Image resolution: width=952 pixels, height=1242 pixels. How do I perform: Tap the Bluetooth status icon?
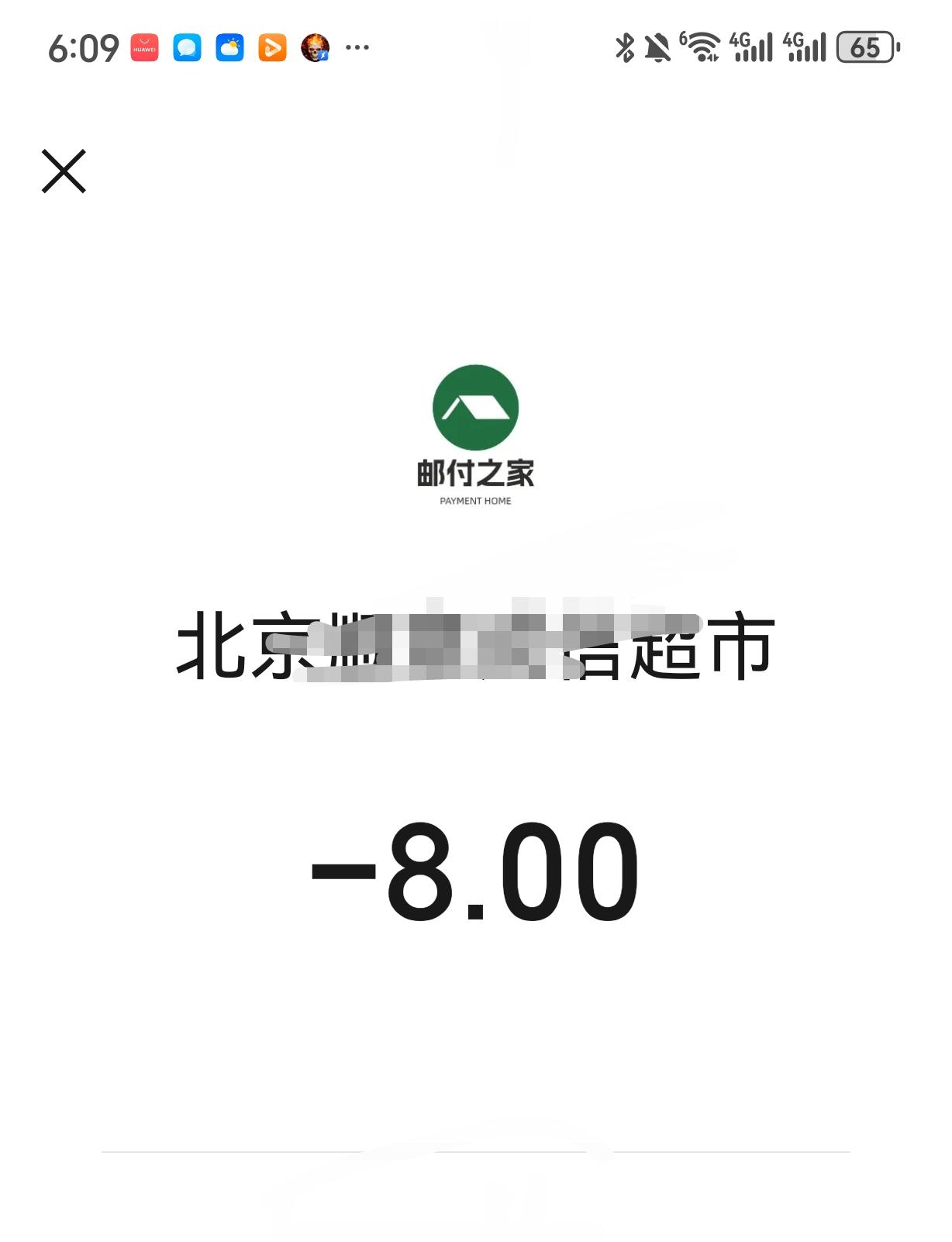(625, 47)
